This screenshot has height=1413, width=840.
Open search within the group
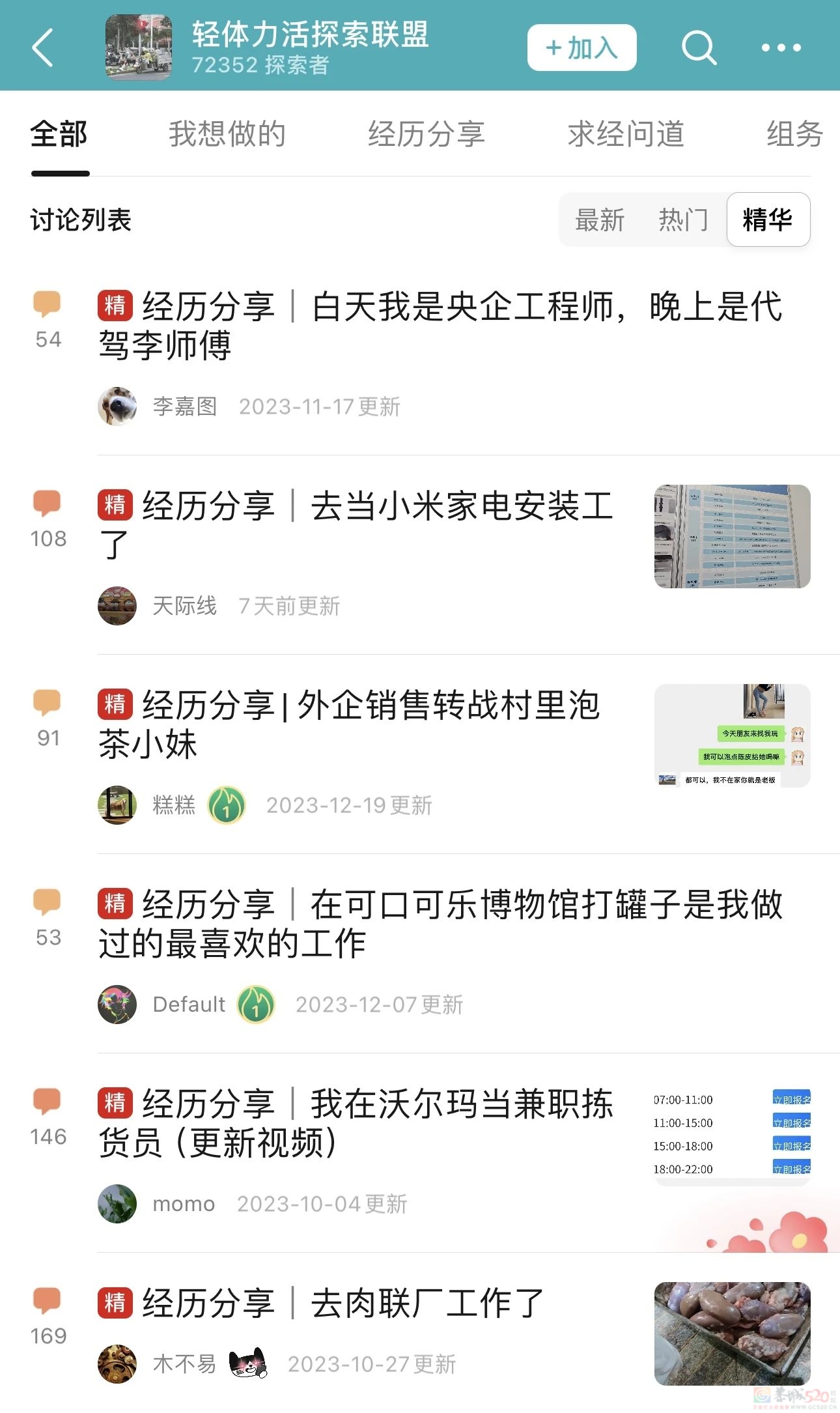tap(697, 48)
